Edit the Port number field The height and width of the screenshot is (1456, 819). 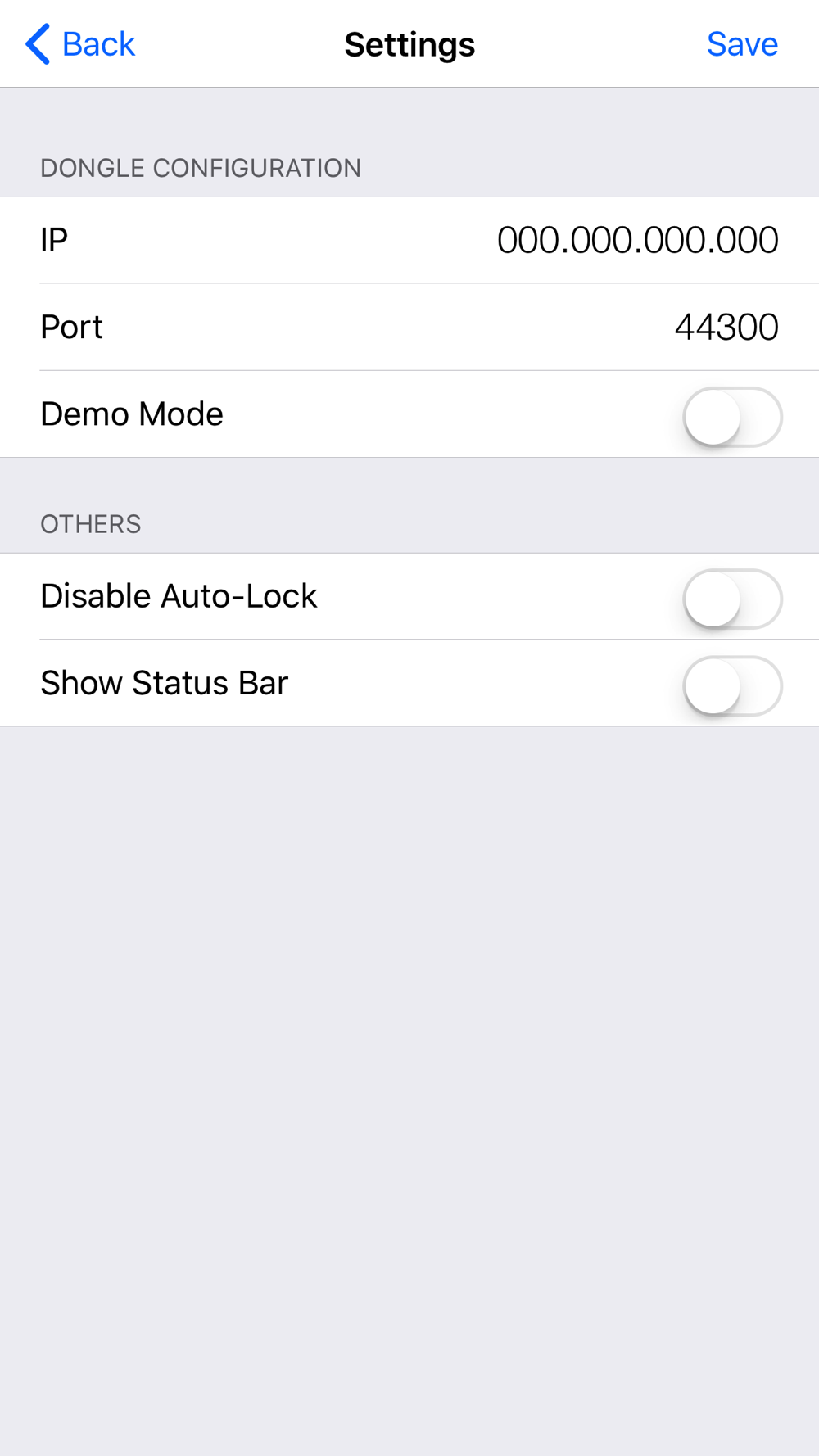726,328
